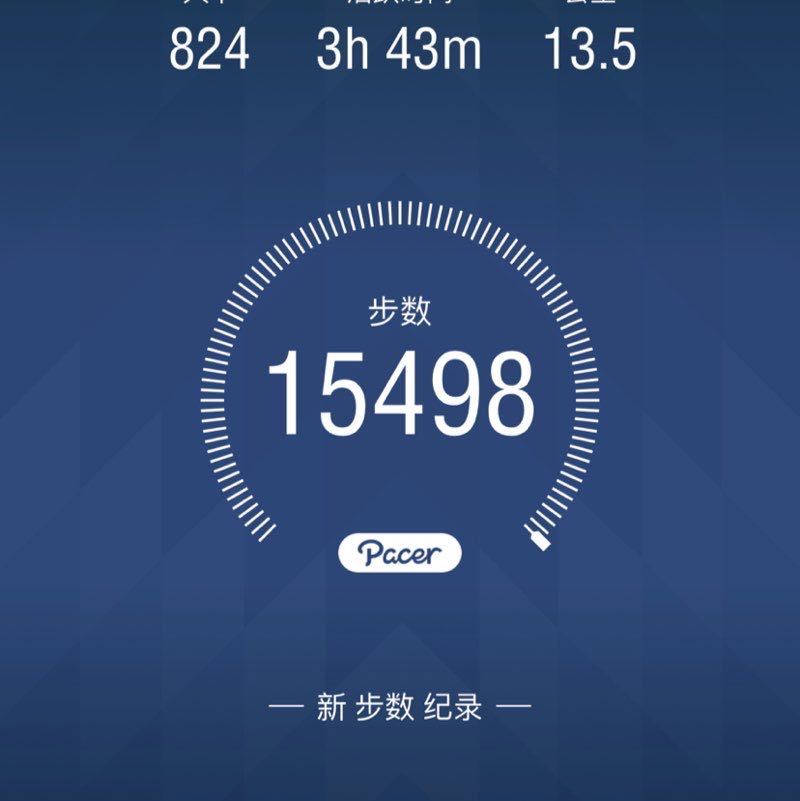The image size is (800, 801).
Task: Select the step total 15498
Action: point(399,390)
